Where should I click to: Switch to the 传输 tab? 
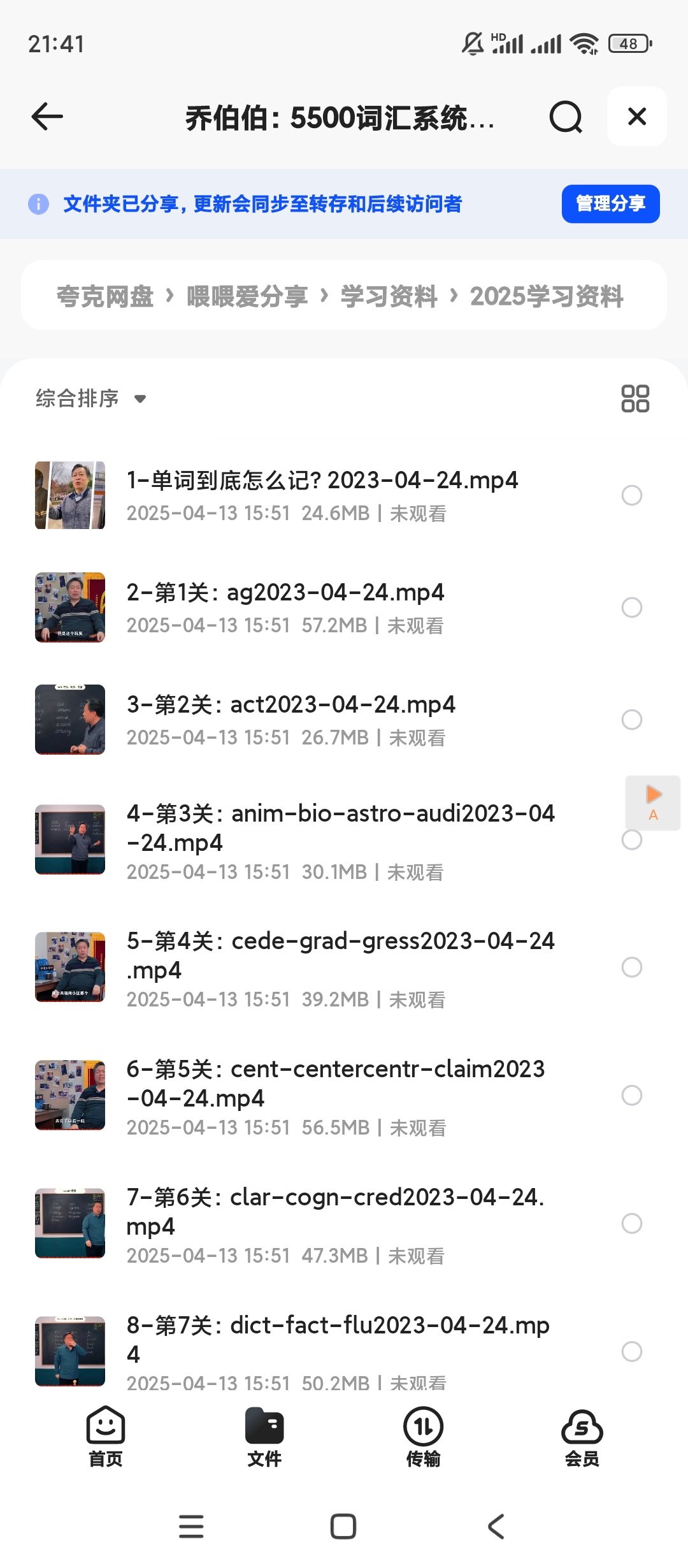(423, 1437)
